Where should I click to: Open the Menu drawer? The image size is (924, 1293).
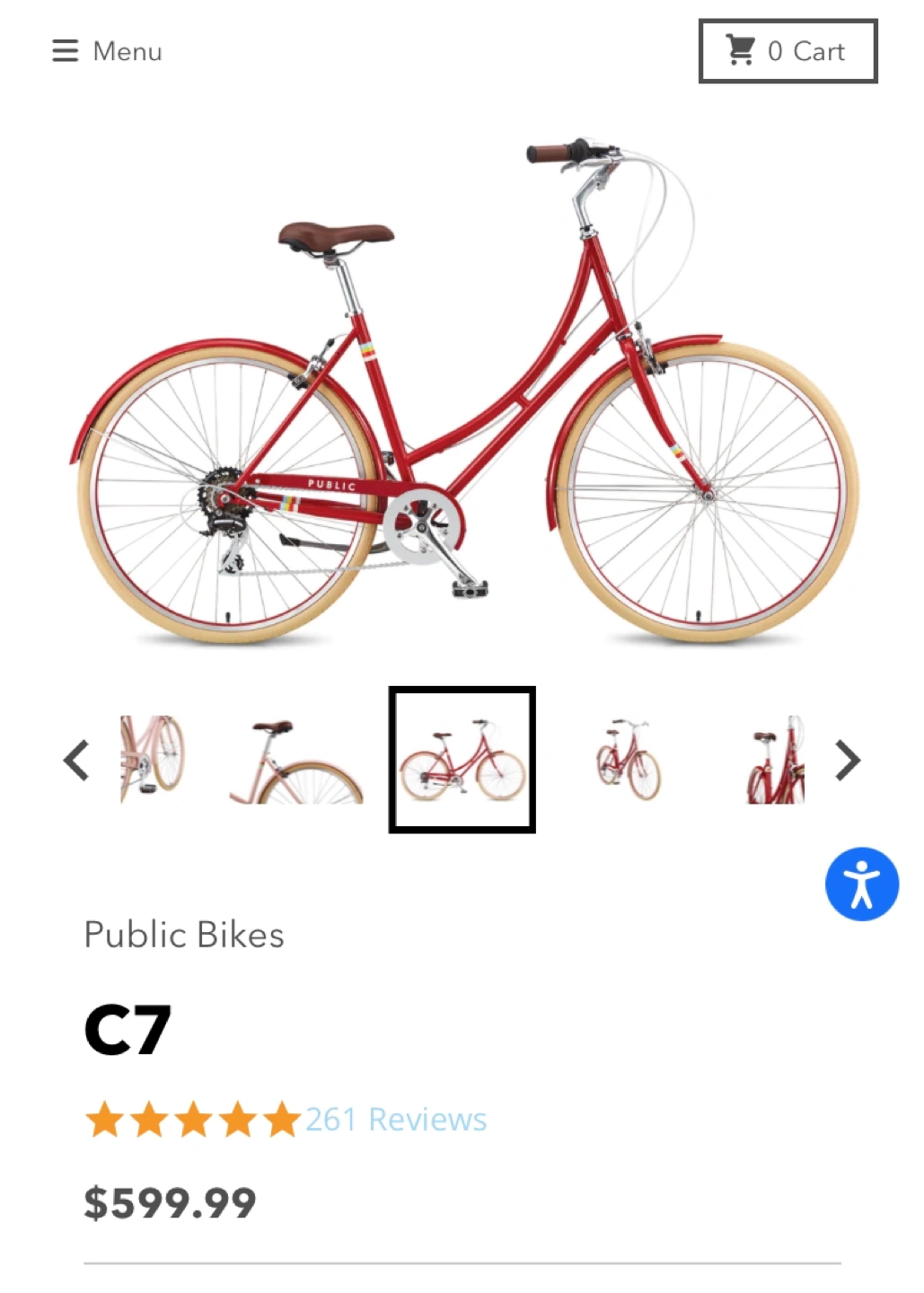[x=107, y=51]
